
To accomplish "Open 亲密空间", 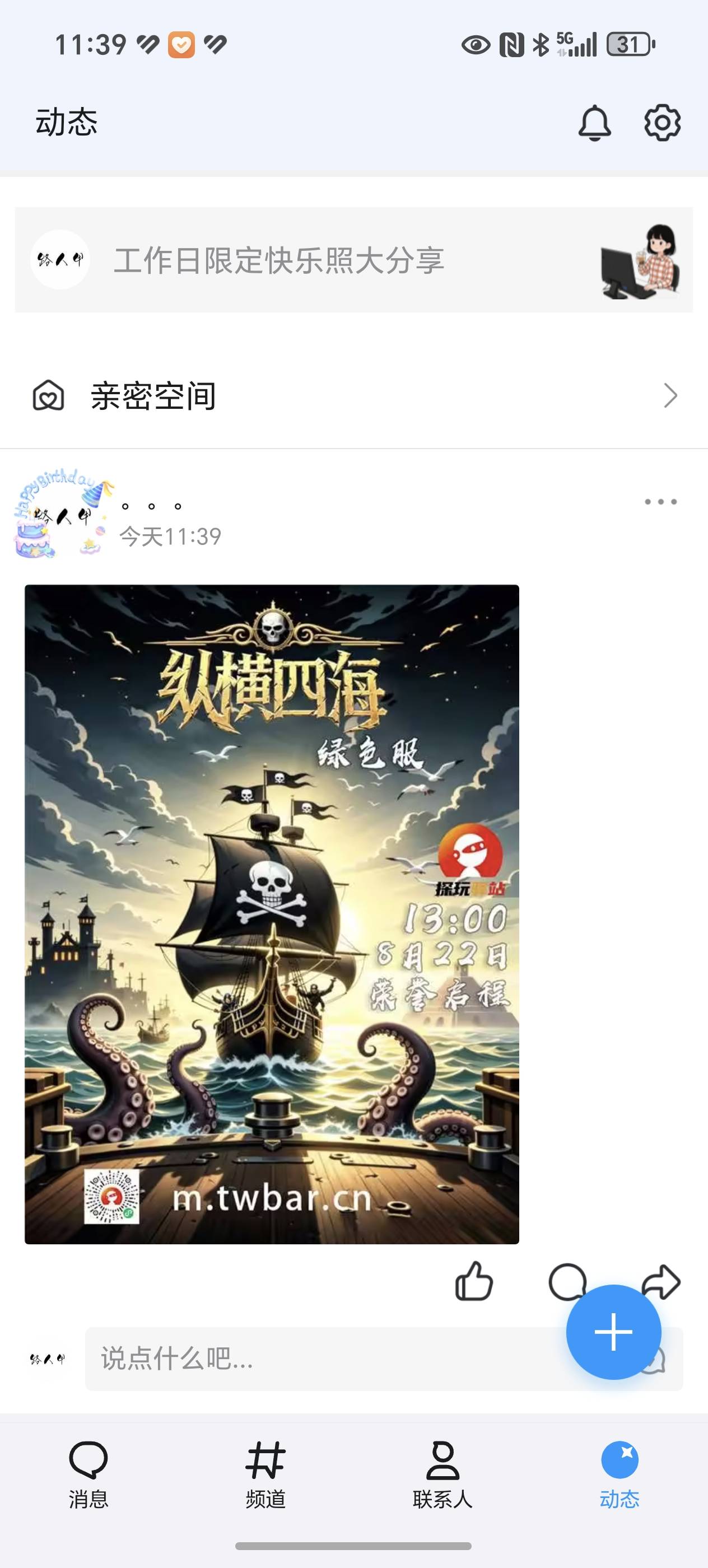I will (353, 396).
